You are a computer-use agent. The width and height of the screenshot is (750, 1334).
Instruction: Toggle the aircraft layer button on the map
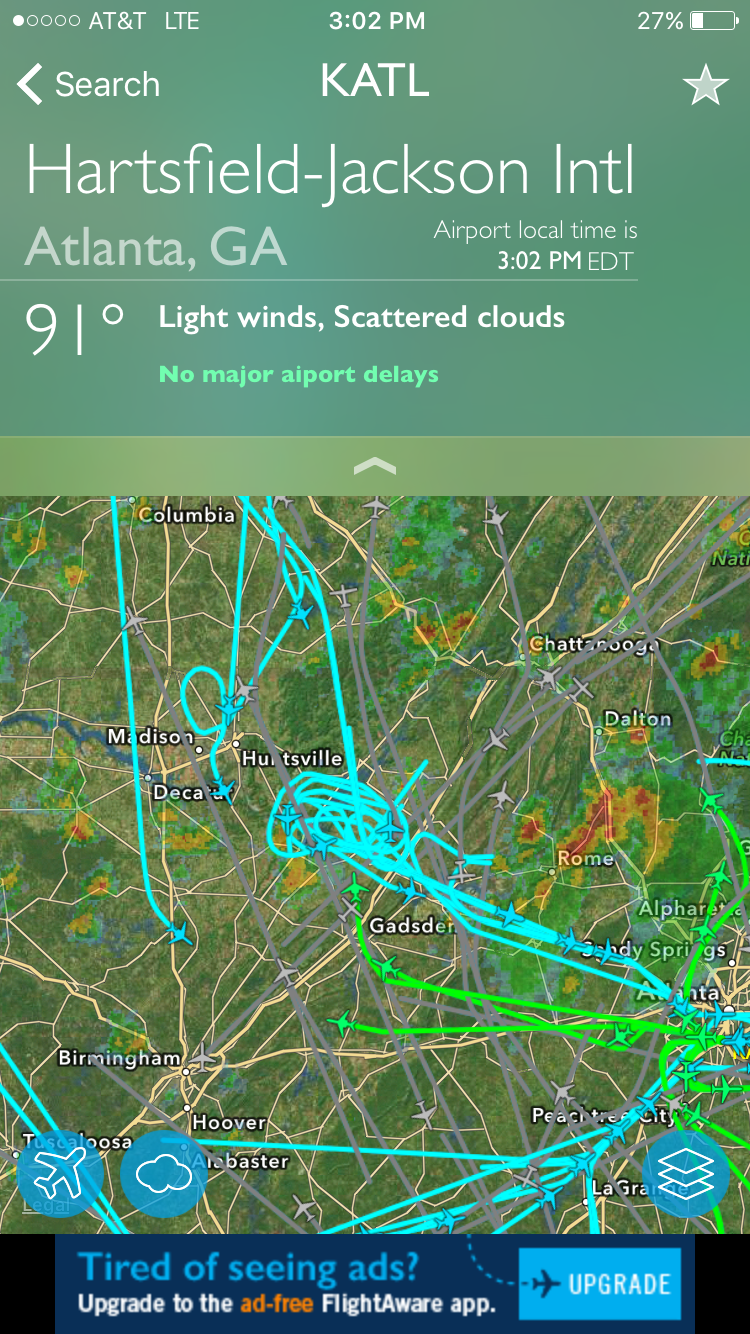[60, 1173]
